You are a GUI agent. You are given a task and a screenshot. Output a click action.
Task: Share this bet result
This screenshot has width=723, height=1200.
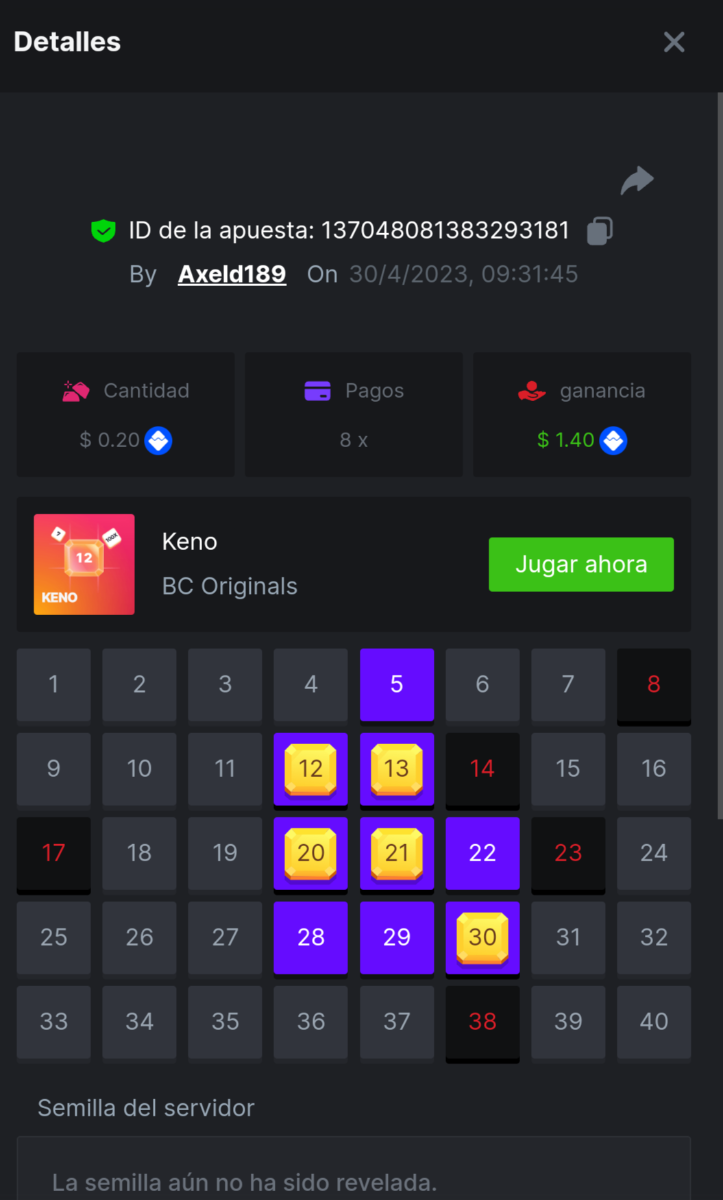coord(636,181)
